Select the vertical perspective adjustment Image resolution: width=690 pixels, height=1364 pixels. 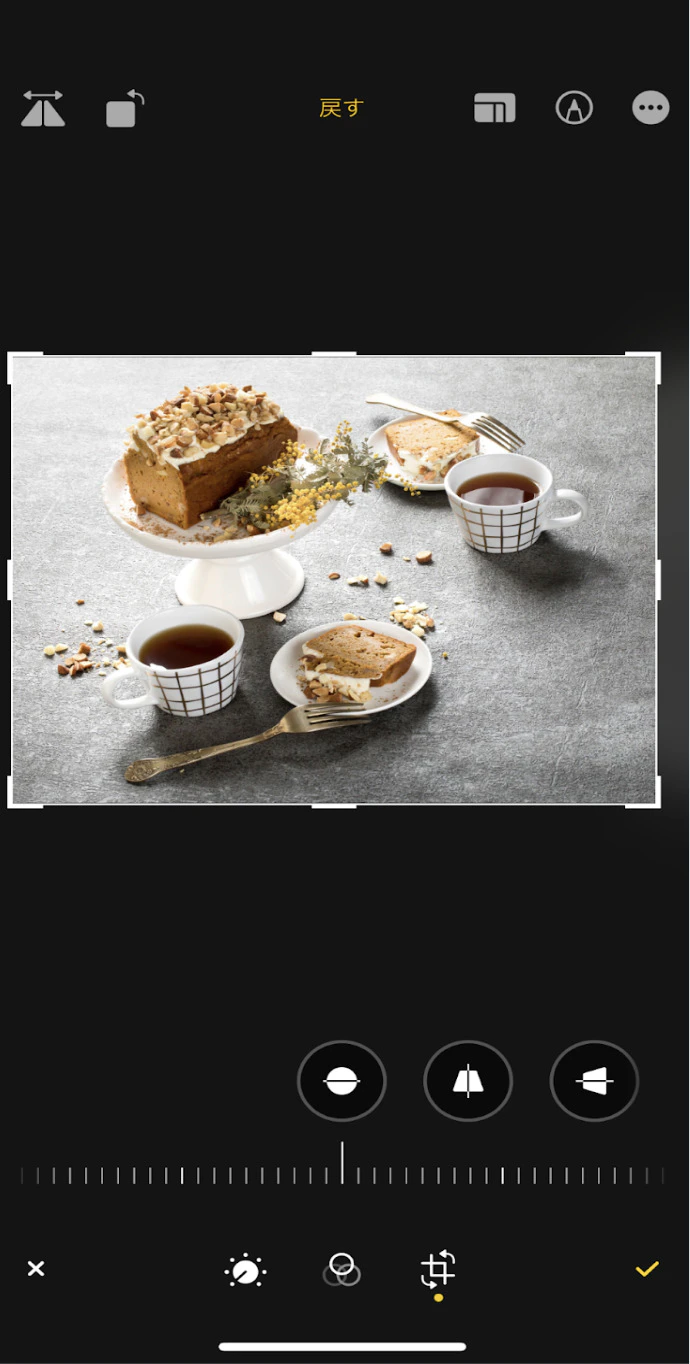(x=468, y=1081)
